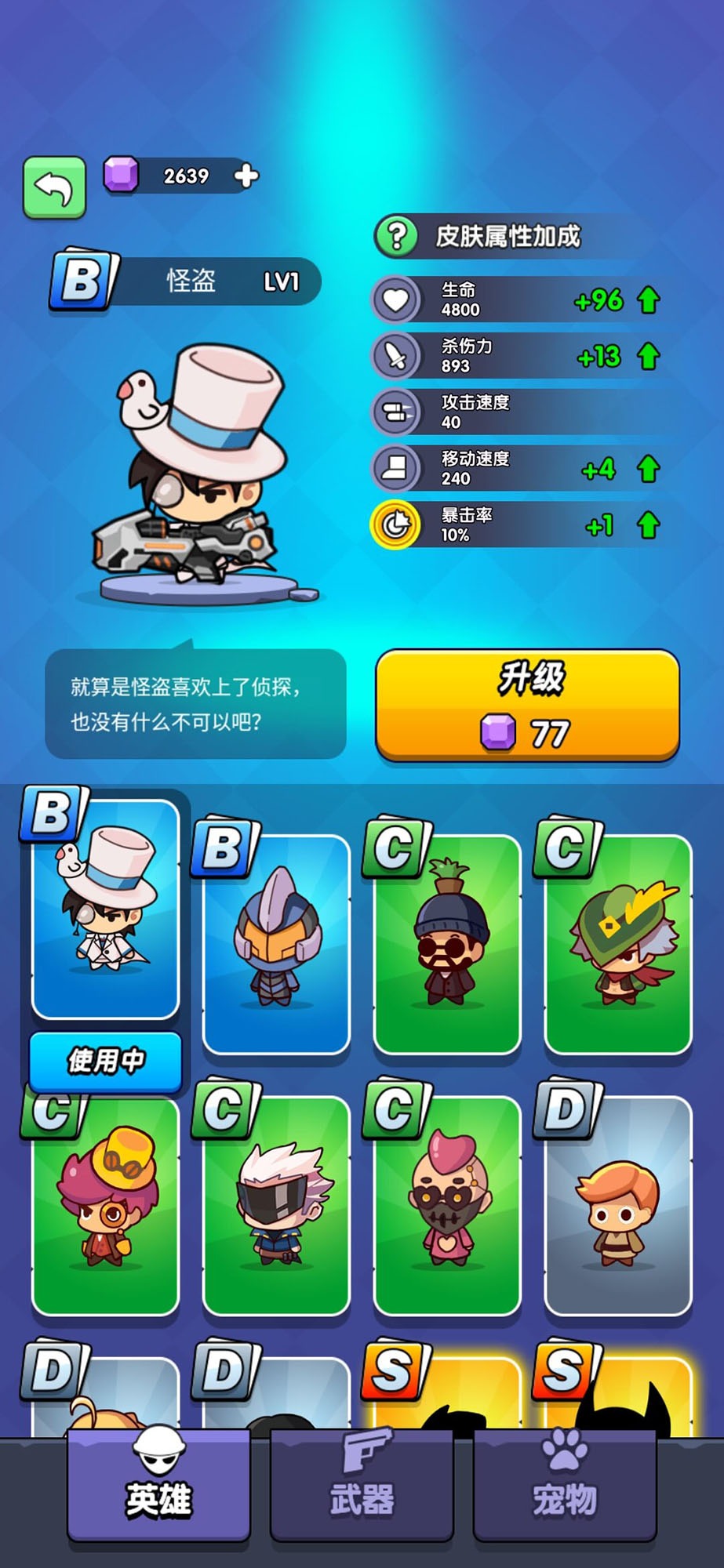Tap the 移动速度 boot stat icon
The width and height of the screenshot is (724, 1568).
pyautogui.click(x=398, y=468)
